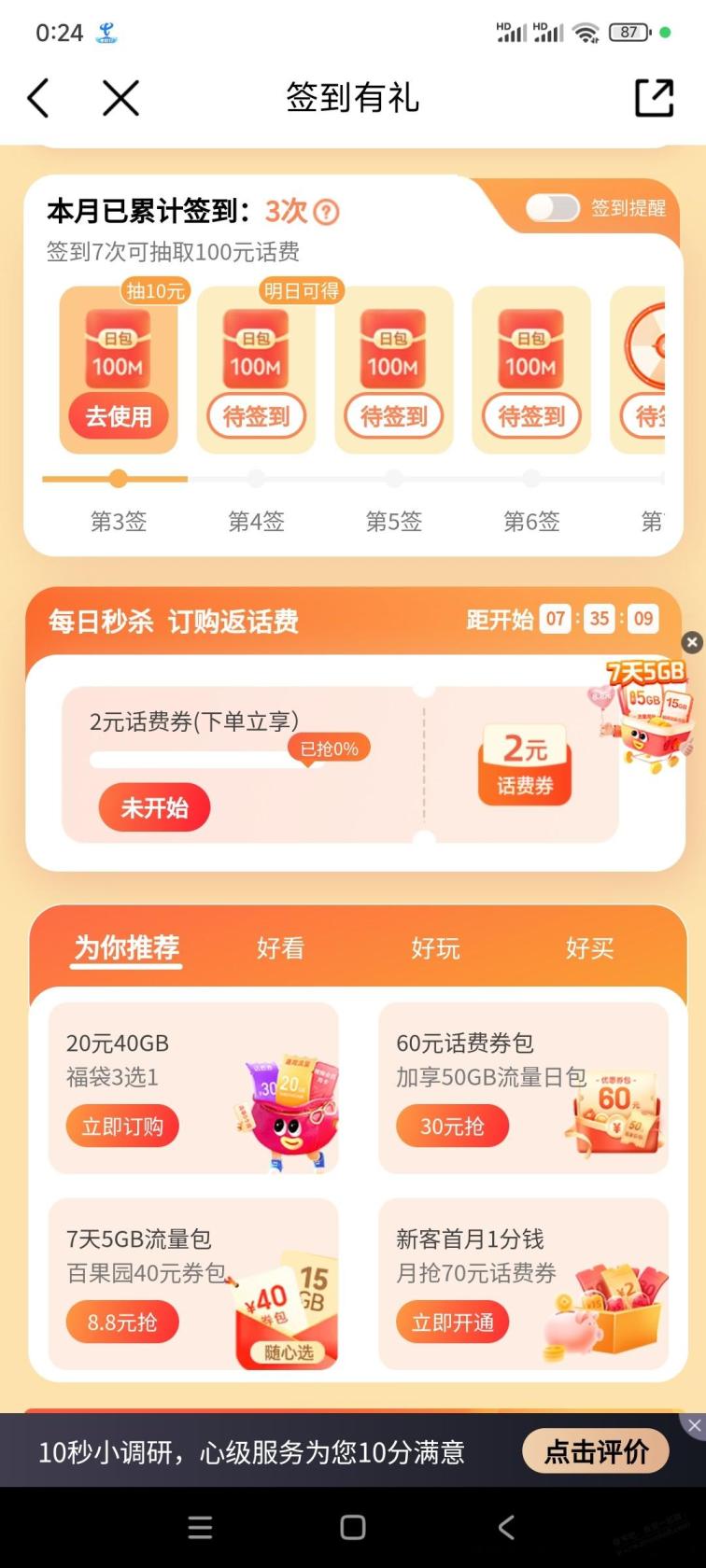This screenshot has height=1568, width=706.
Task: Dismiss the floating 7天5GB promo
Action: (691, 642)
